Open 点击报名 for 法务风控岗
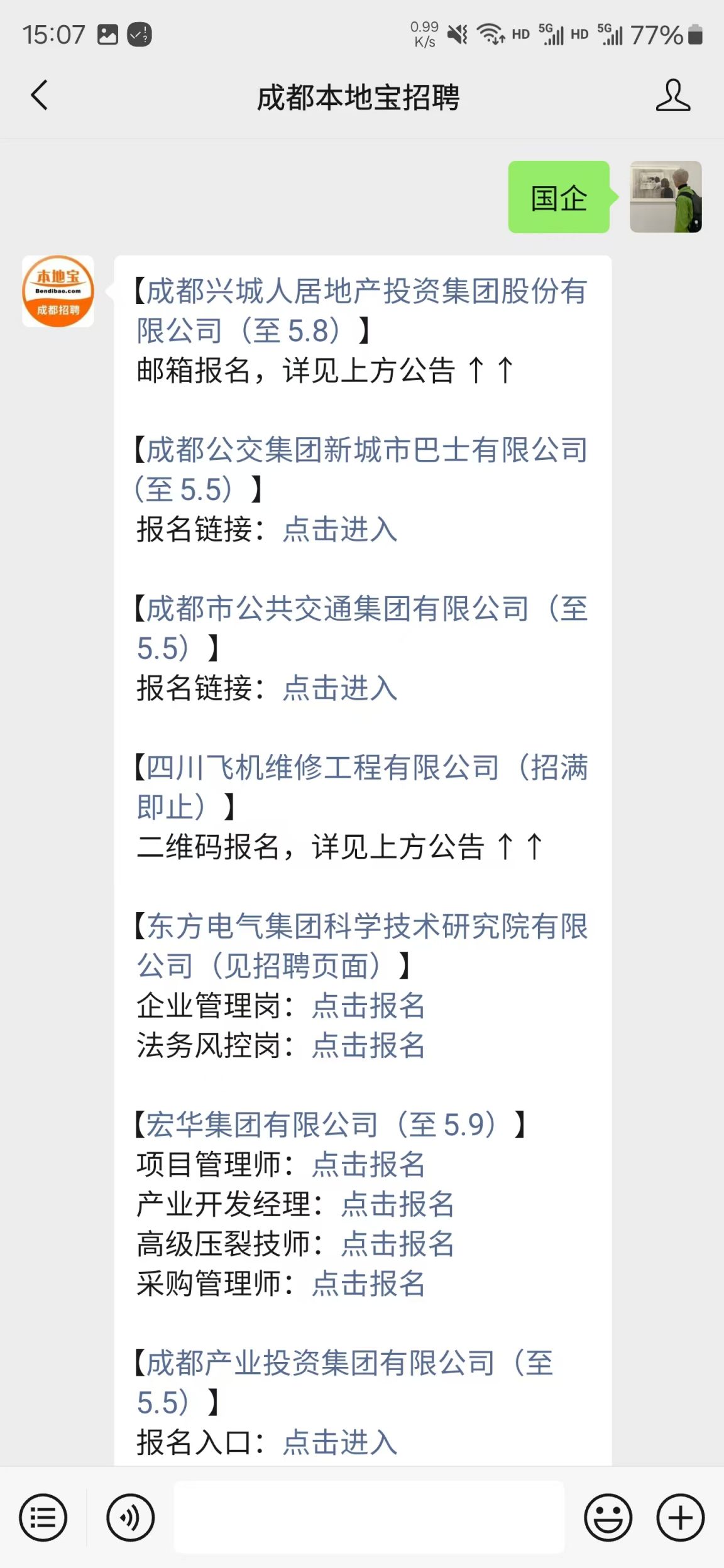 point(368,1045)
